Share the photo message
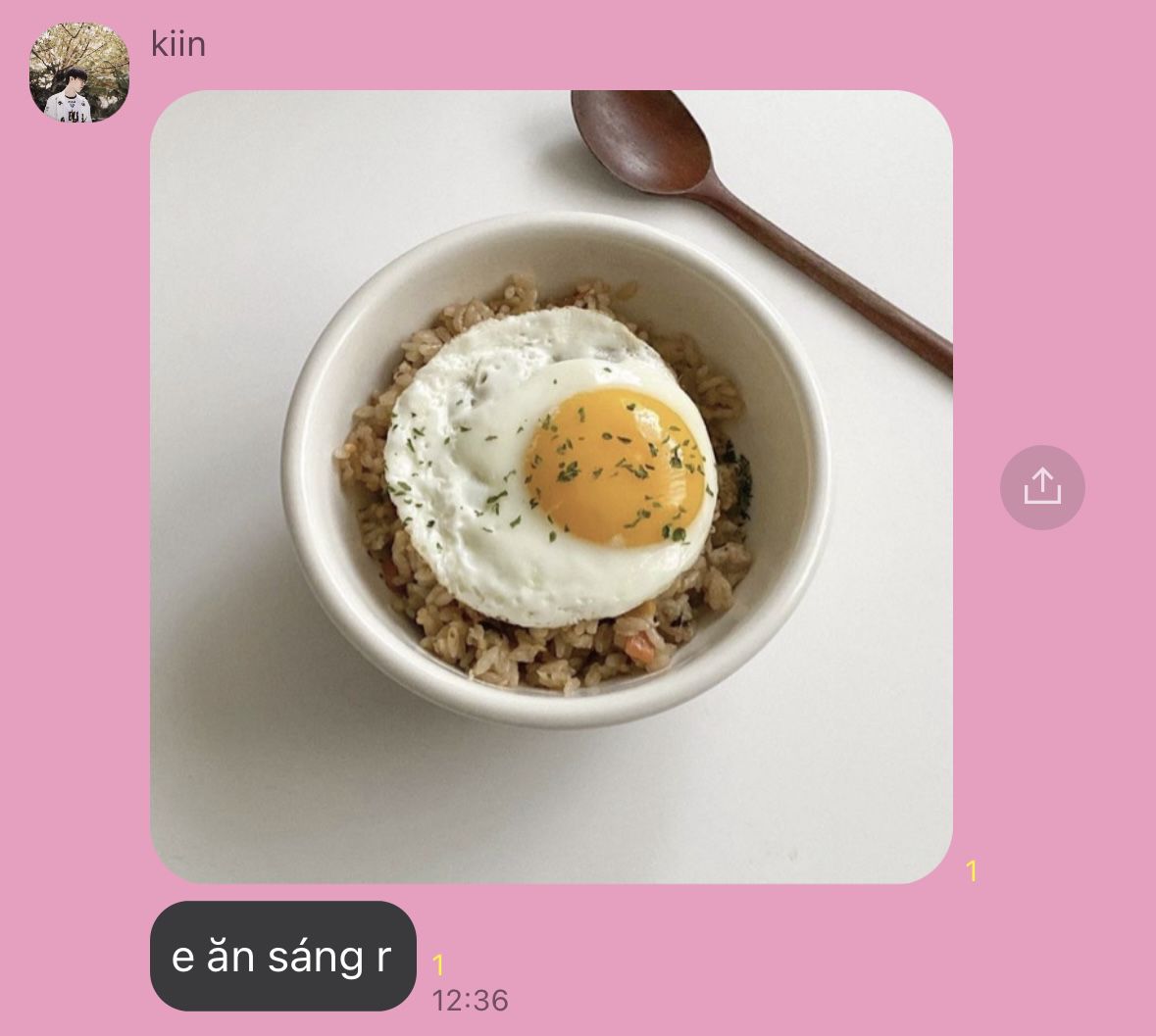Image resolution: width=1156 pixels, height=1036 pixels. pyautogui.click(x=1041, y=487)
